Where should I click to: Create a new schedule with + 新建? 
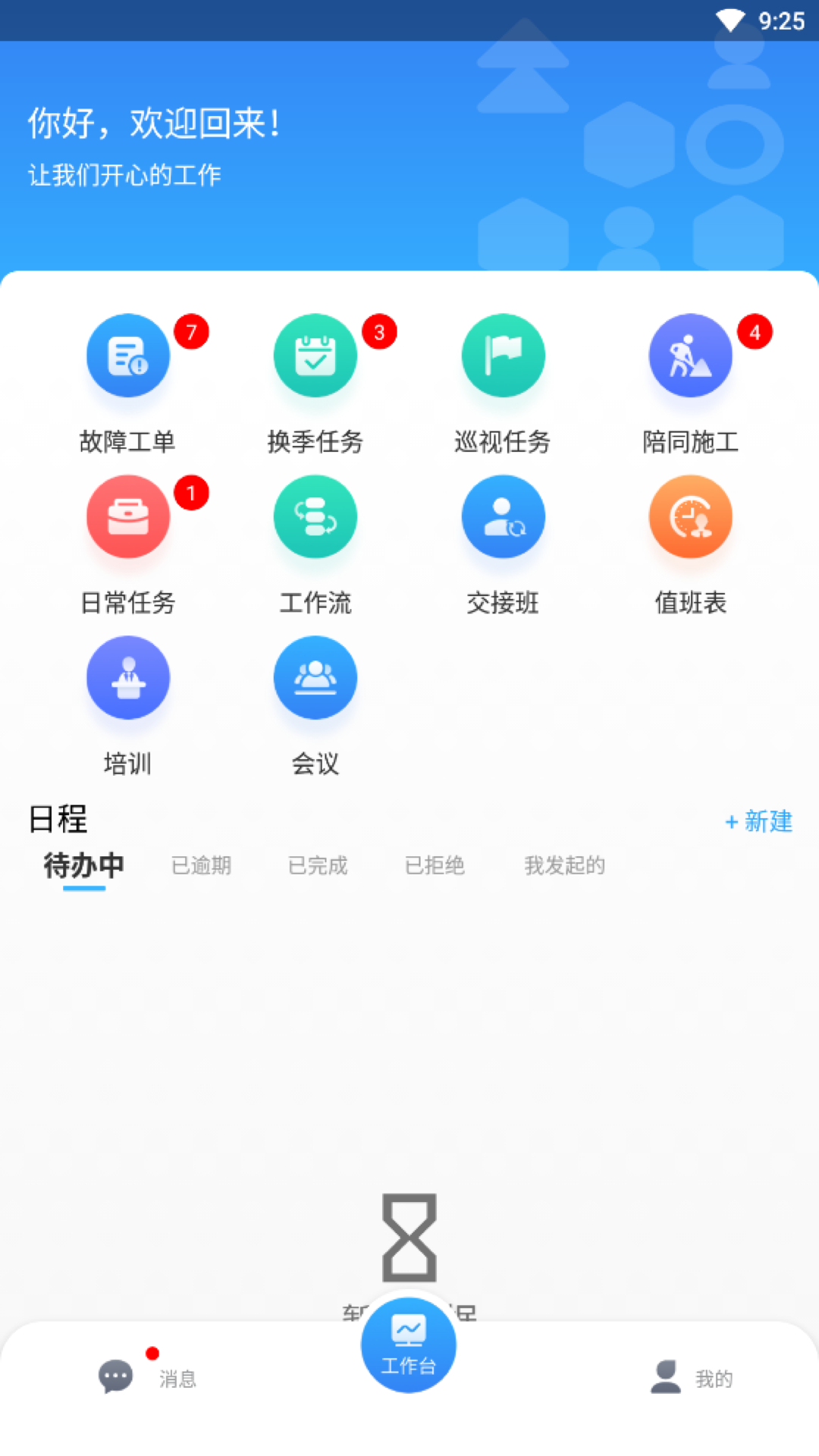[x=758, y=821]
